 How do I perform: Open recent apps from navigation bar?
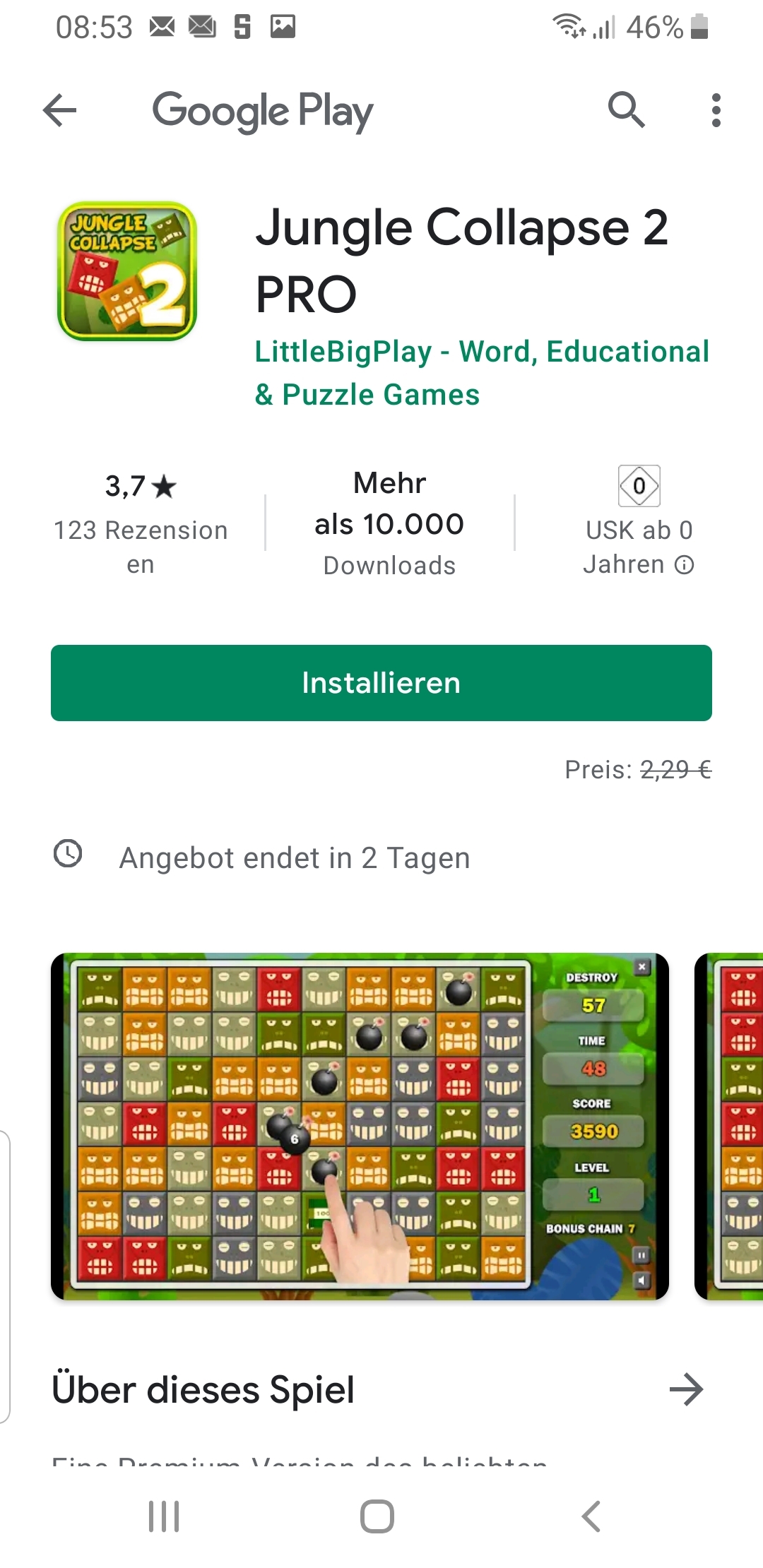point(164,1516)
